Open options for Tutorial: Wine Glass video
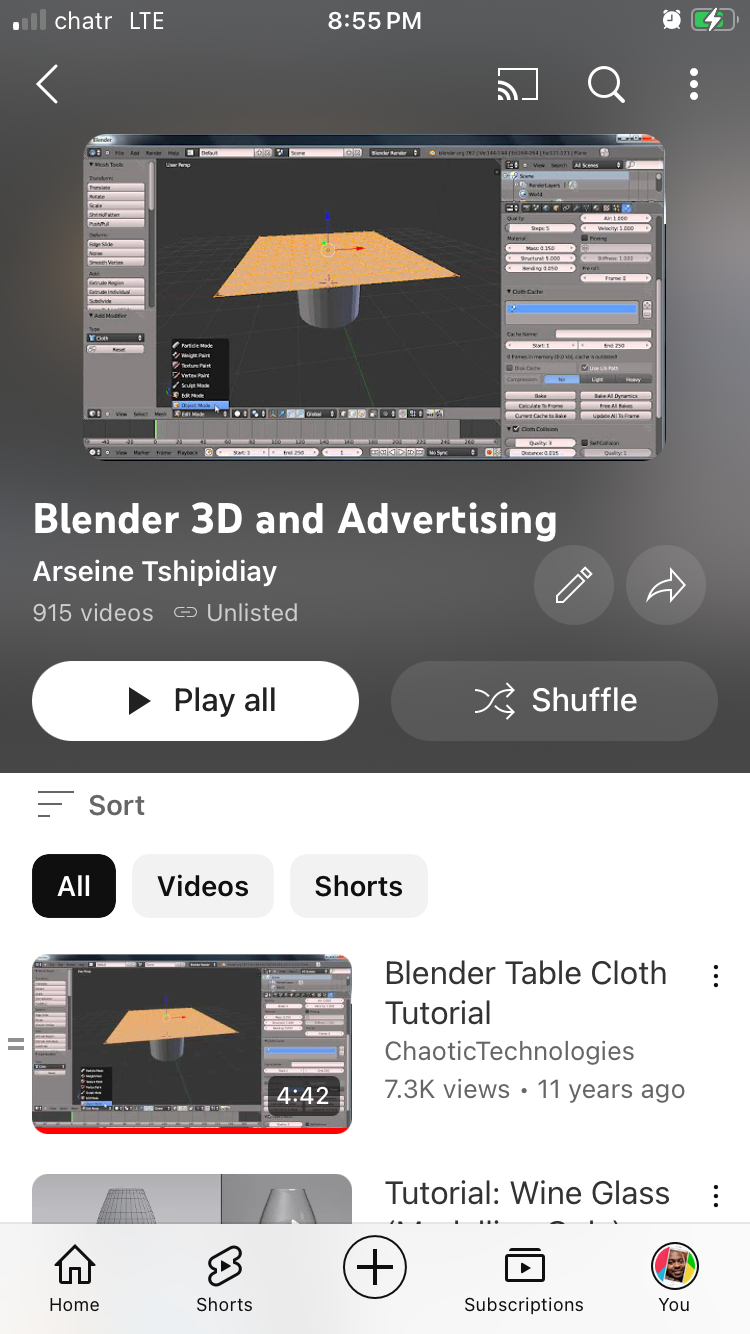 tap(716, 1196)
